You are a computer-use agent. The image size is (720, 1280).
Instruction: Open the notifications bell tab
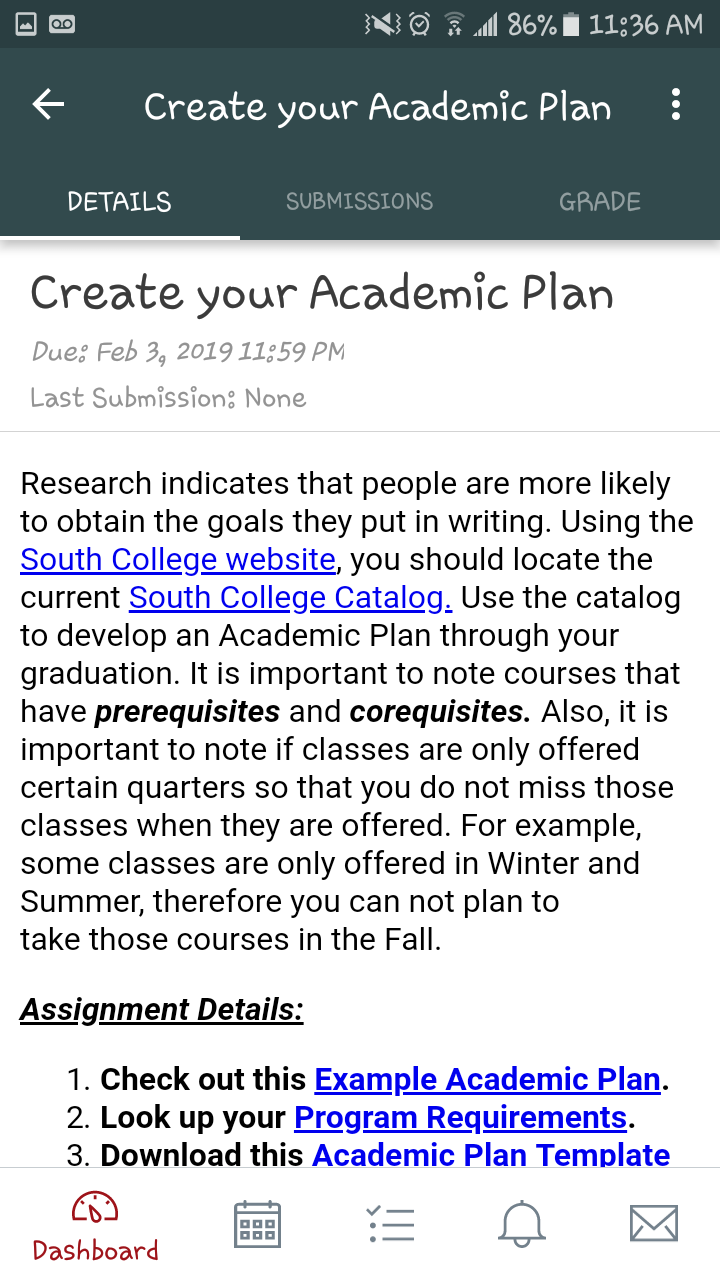[x=522, y=1224]
